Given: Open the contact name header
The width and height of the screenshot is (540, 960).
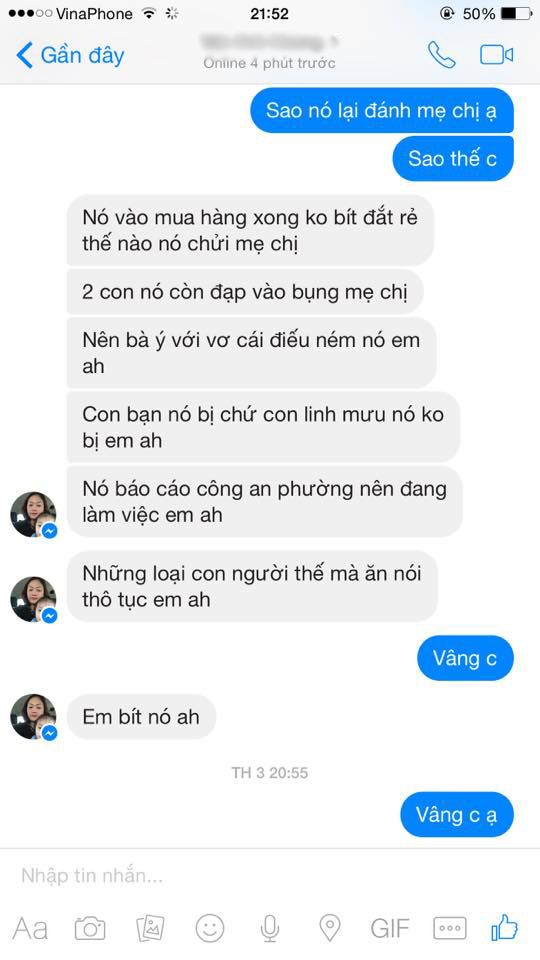Looking at the screenshot, I should point(269,50).
